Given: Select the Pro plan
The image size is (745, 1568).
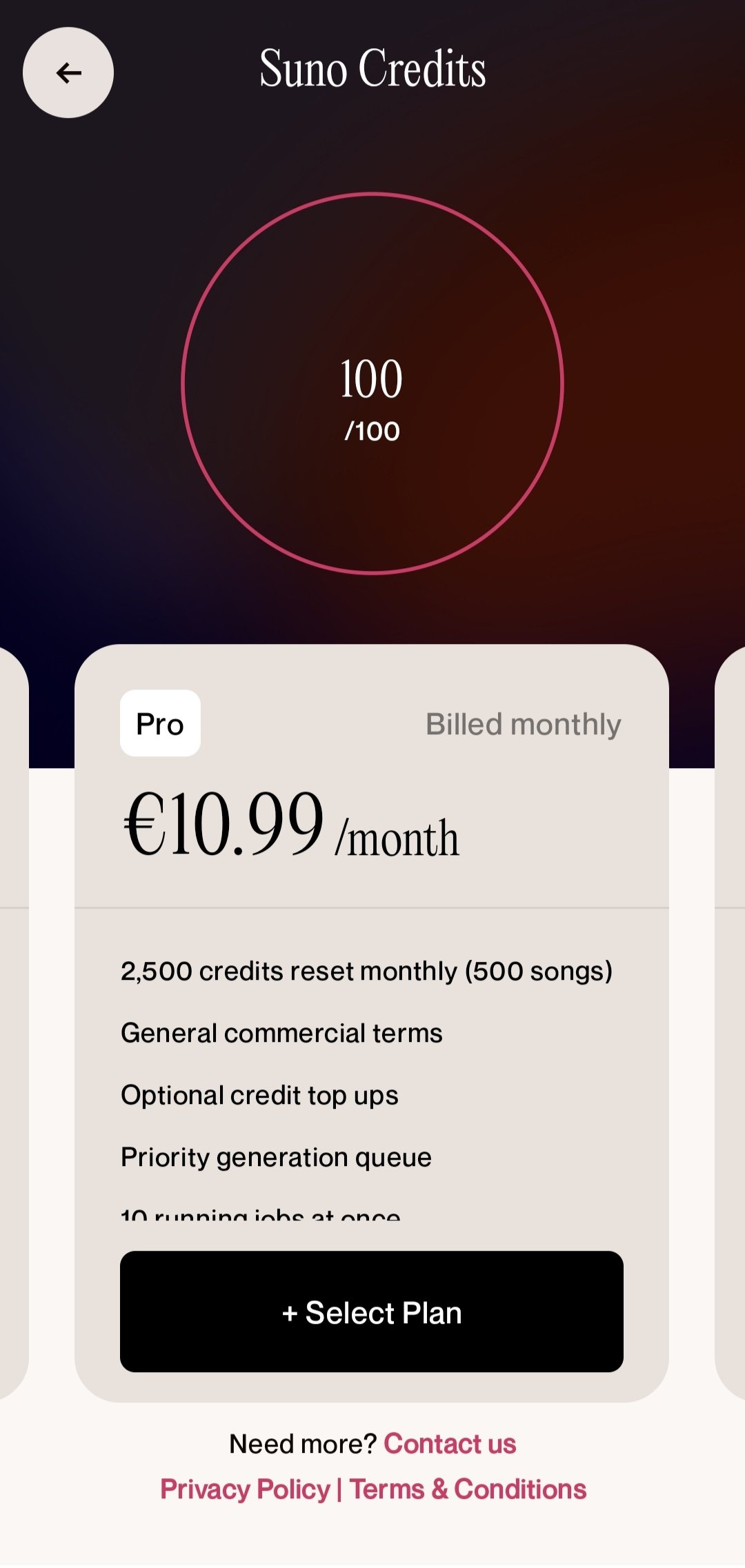Looking at the screenshot, I should point(372,1311).
